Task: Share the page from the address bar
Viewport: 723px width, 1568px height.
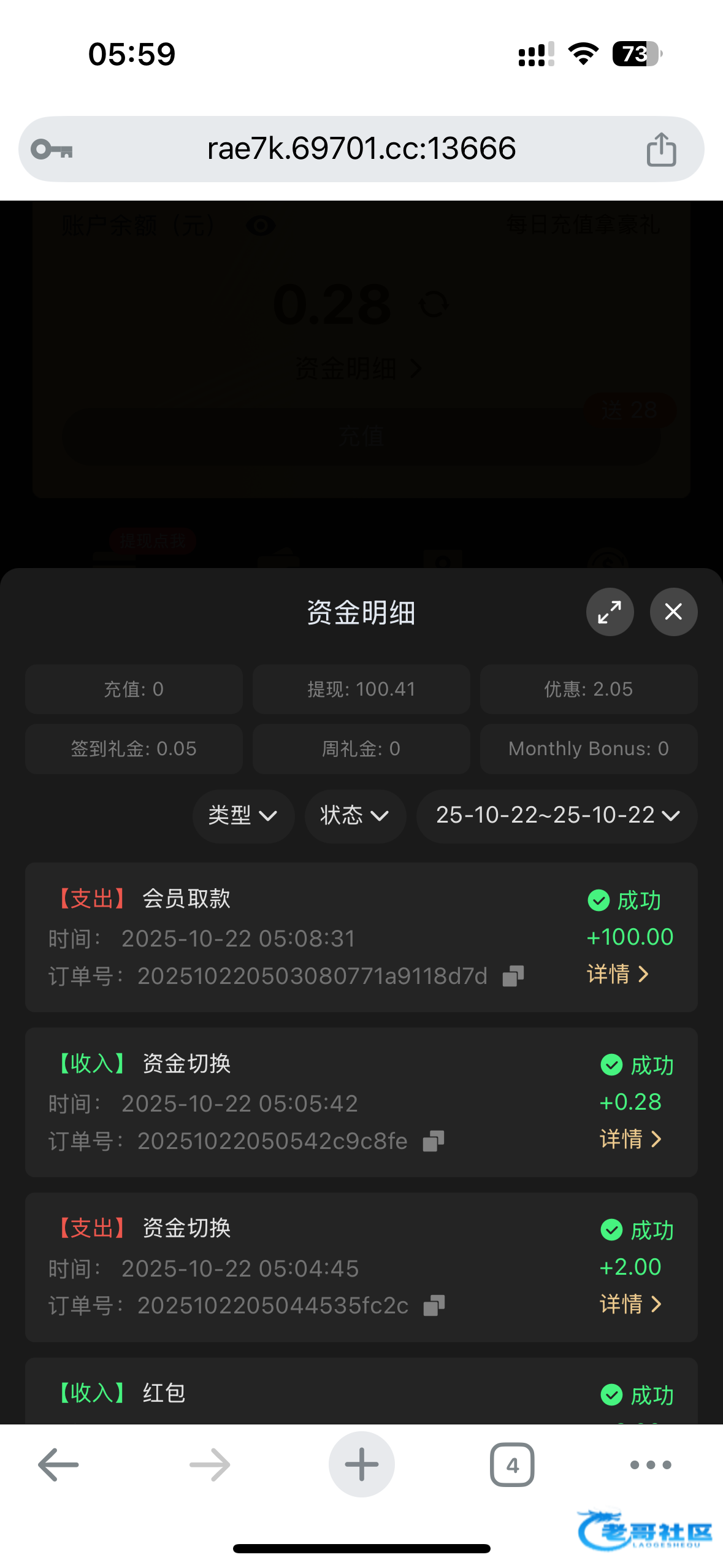Action: [x=661, y=149]
